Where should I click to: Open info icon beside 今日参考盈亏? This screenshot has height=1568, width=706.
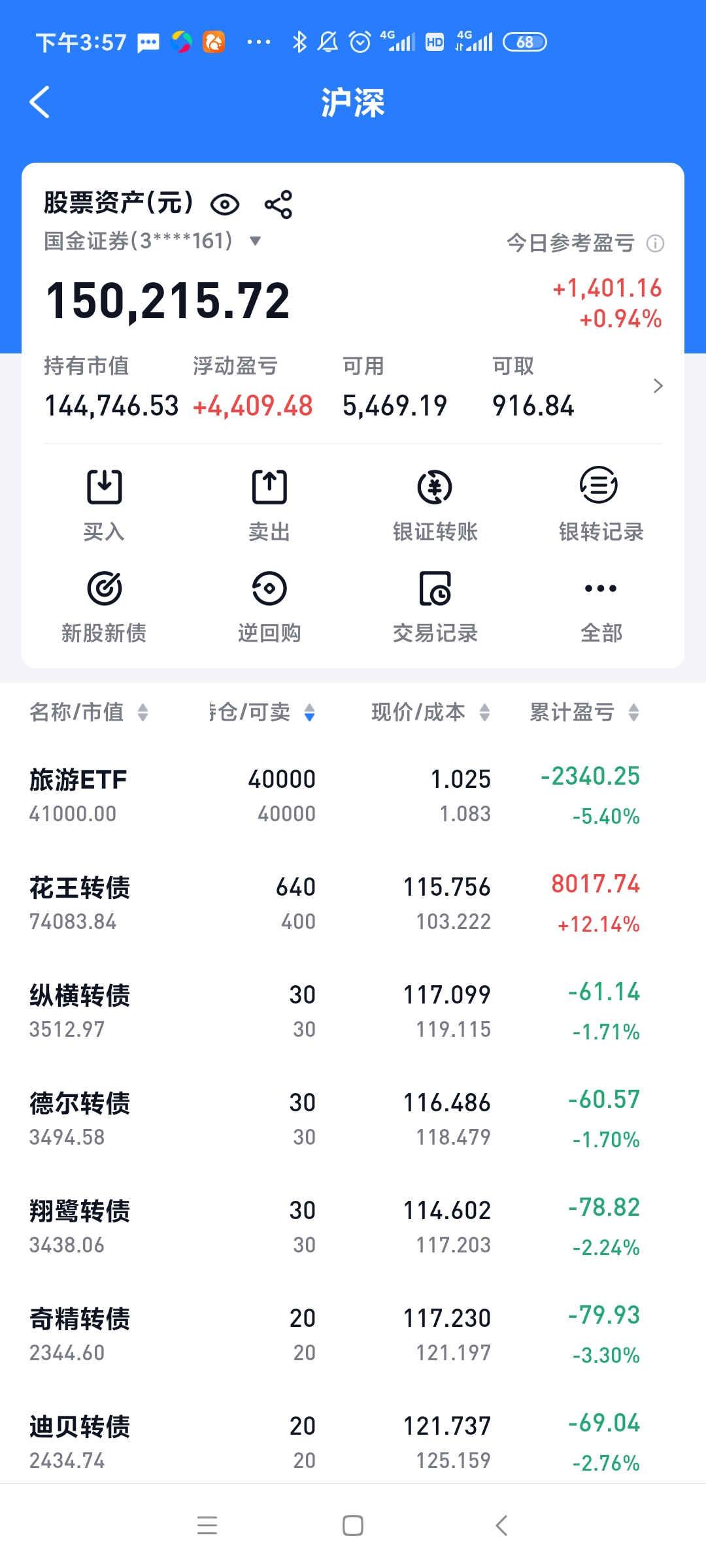point(655,244)
